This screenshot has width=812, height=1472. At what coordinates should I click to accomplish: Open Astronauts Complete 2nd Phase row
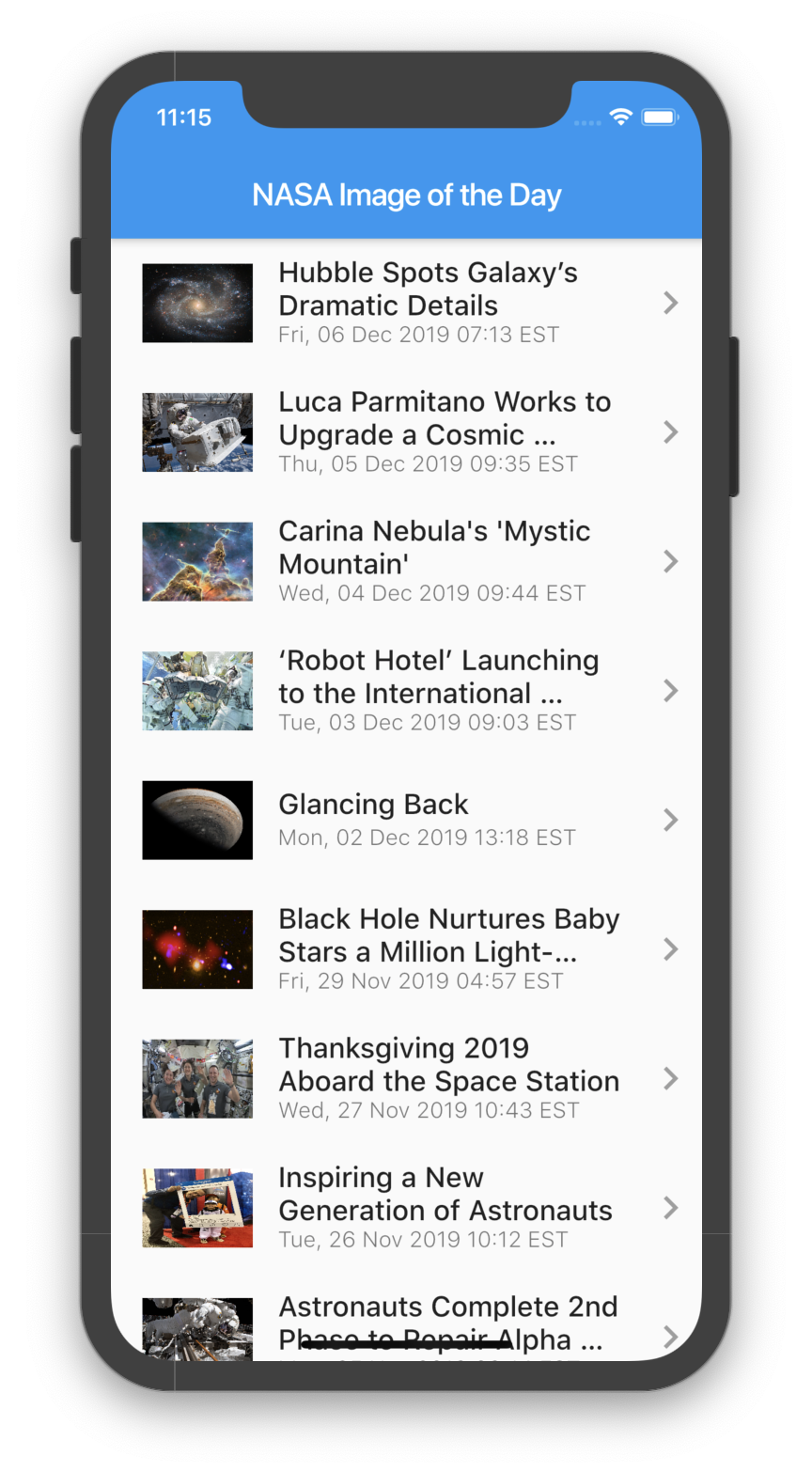406,1317
